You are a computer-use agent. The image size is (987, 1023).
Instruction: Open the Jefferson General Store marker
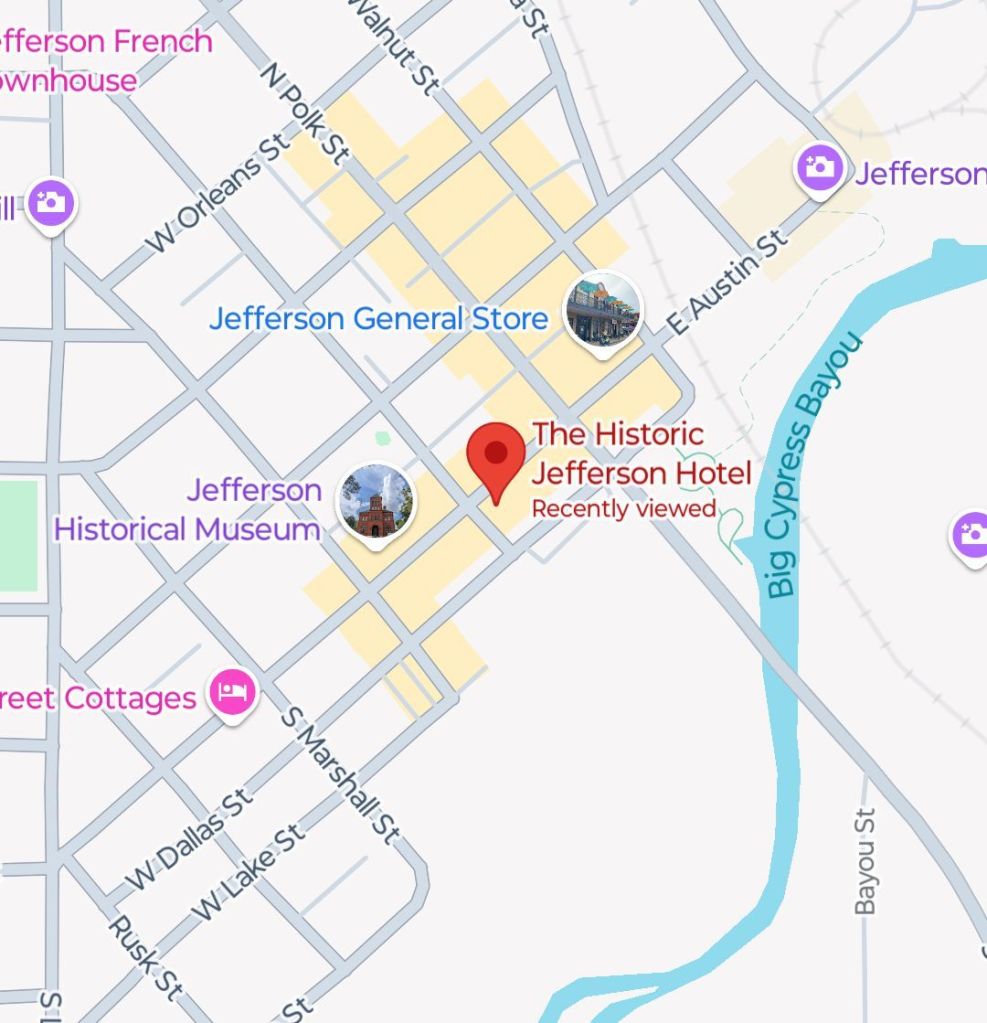point(602,309)
